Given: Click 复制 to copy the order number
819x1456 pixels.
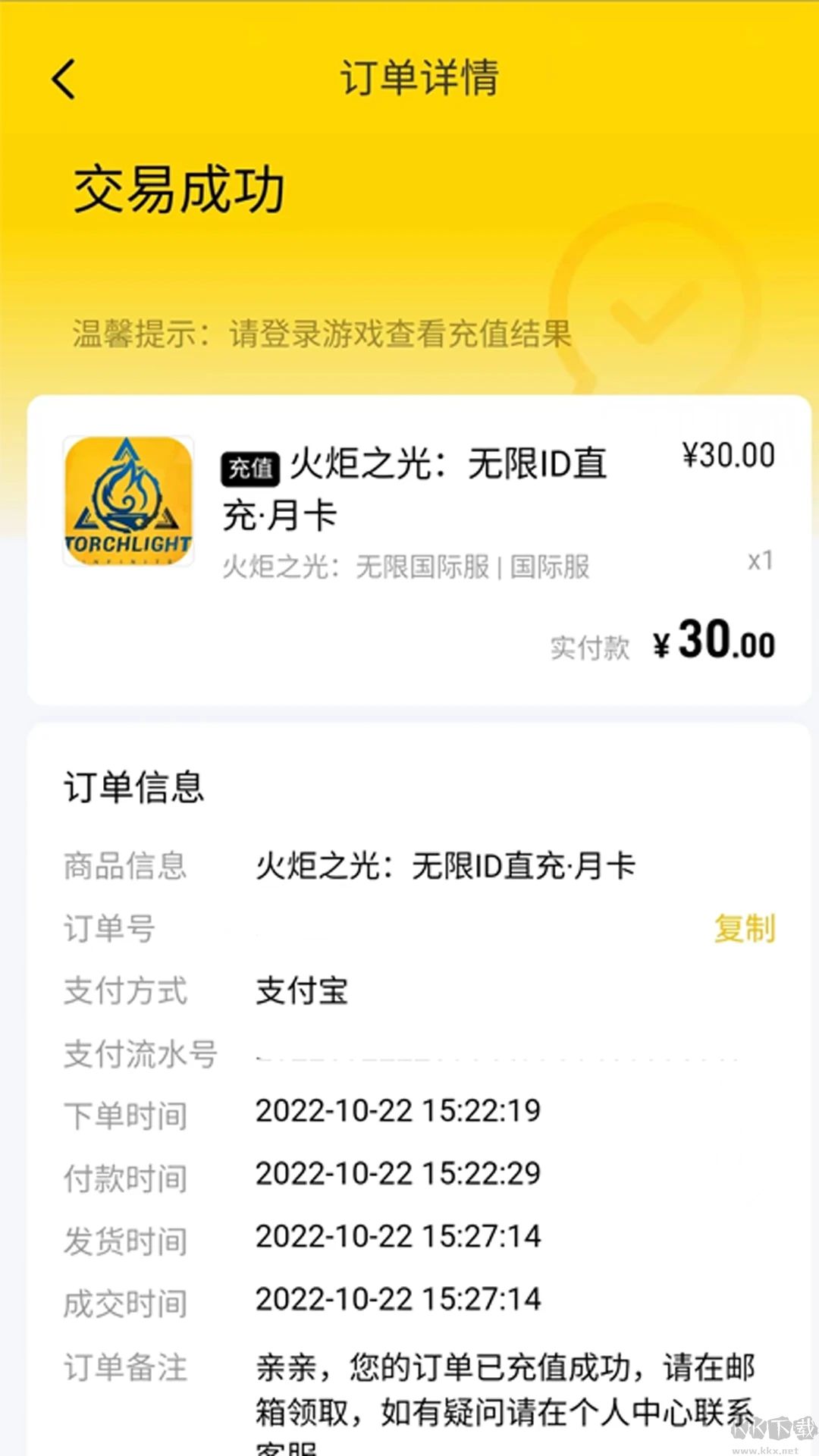Looking at the screenshot, I should [745, 929].
